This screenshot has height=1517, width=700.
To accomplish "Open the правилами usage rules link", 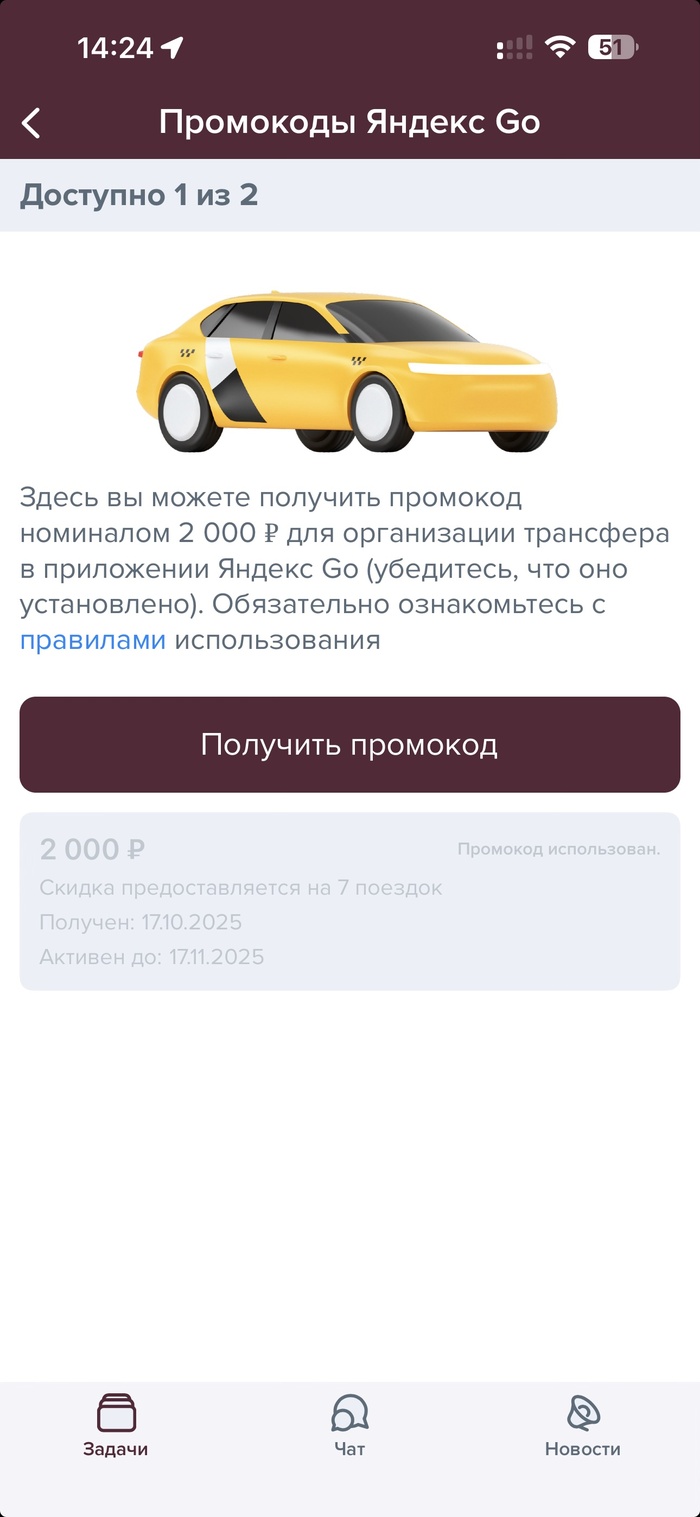I will (x=92, y=640).
